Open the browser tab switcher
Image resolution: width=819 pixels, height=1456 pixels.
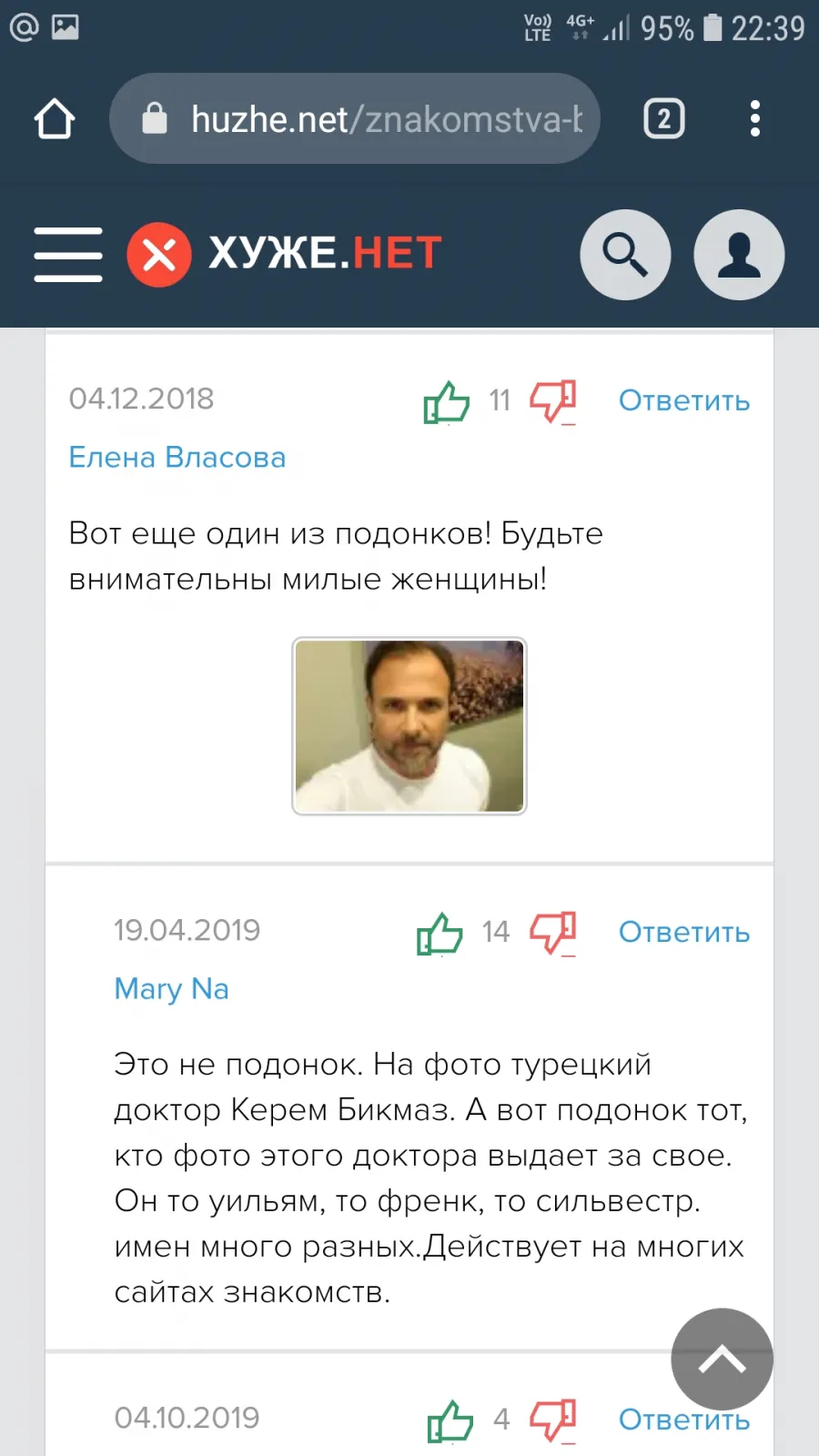click(x=664, y=119)
